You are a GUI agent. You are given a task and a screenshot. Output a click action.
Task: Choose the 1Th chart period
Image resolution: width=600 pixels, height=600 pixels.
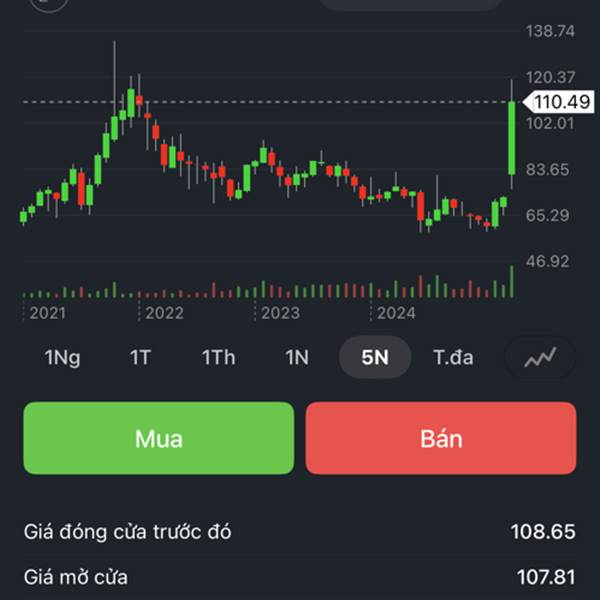pyautogui.click(x=218, y=357)
